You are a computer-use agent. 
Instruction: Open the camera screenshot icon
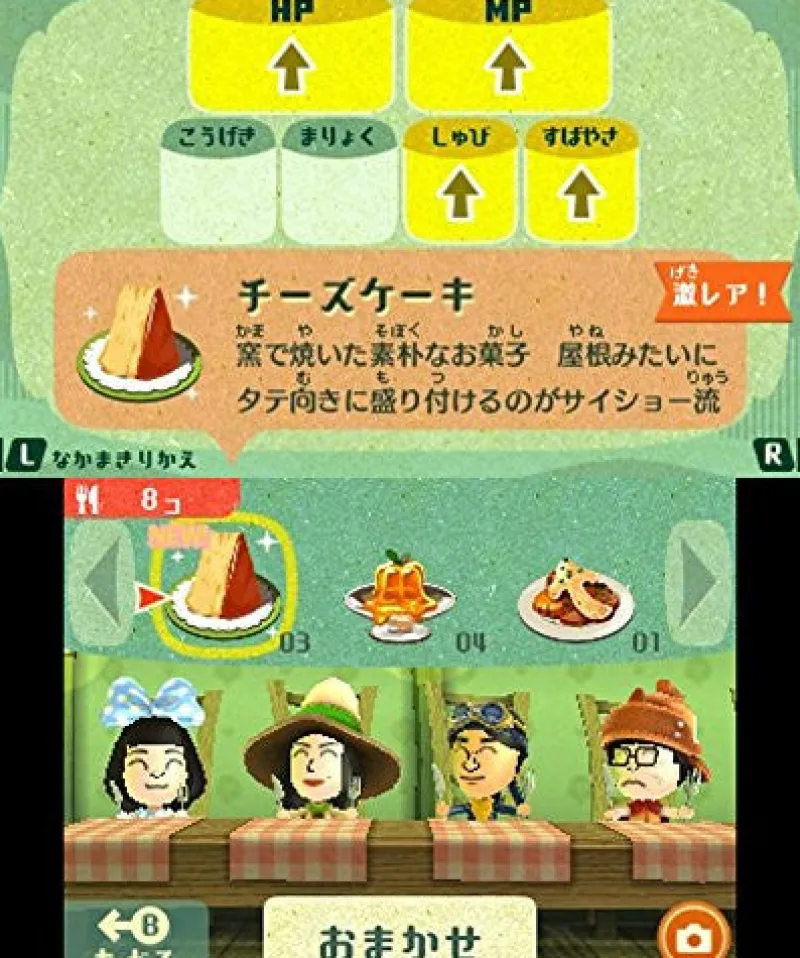[692, 934]
